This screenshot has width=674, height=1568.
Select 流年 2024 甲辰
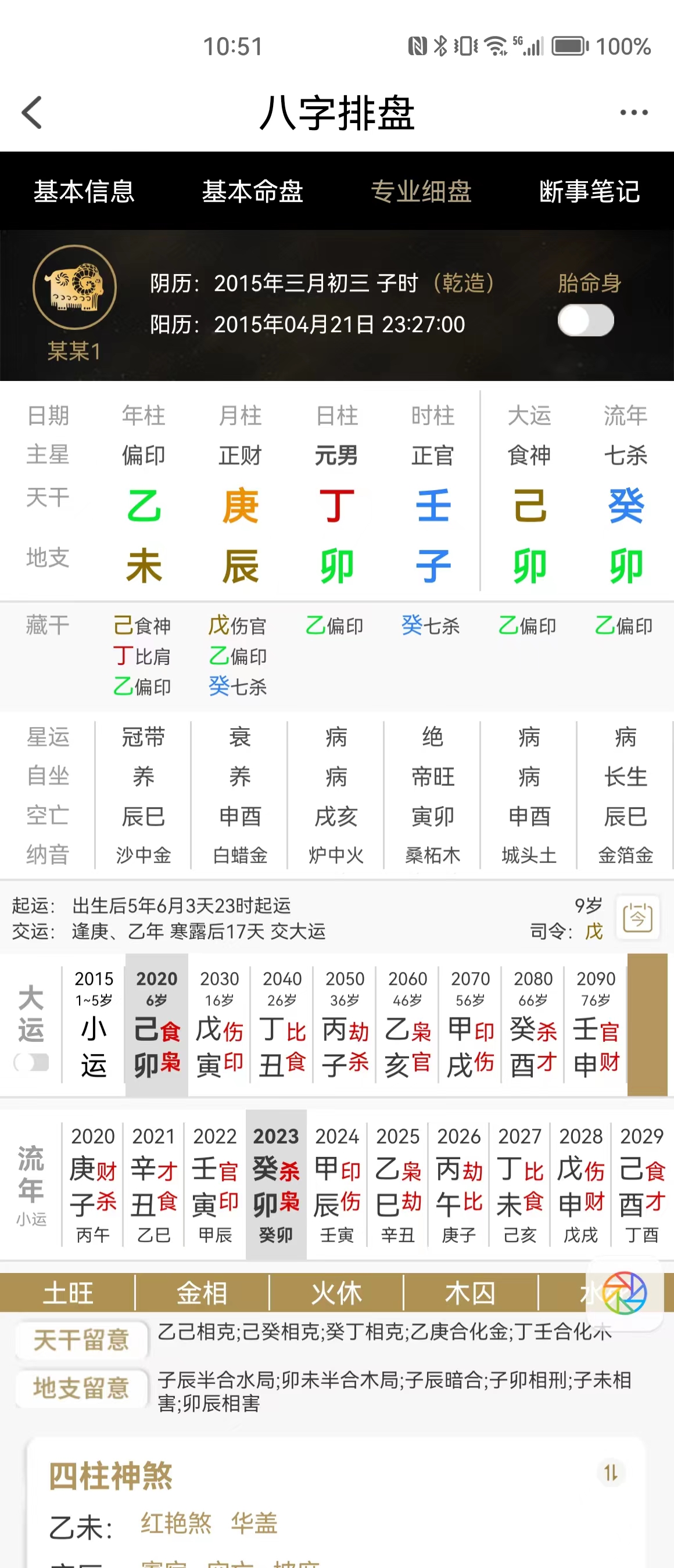click(x=338, y=1184)
